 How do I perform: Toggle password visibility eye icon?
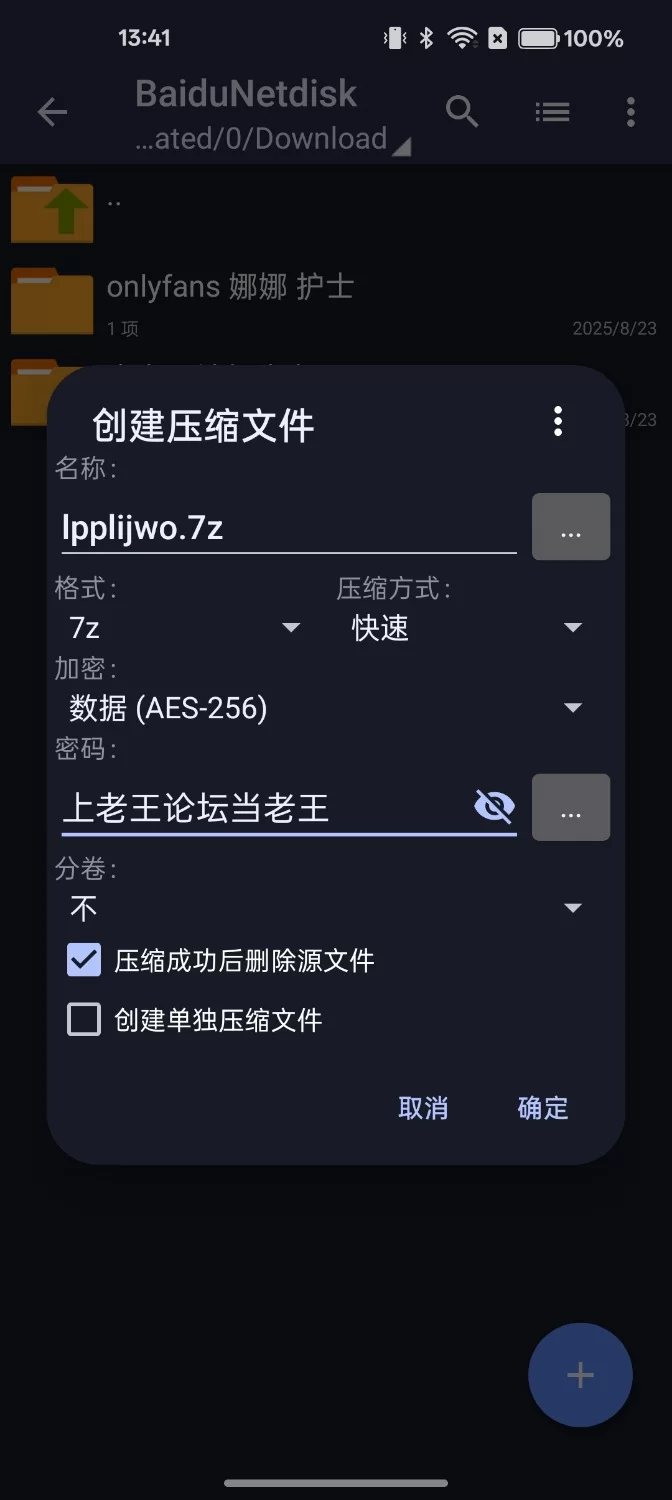[x=494, y=806]
